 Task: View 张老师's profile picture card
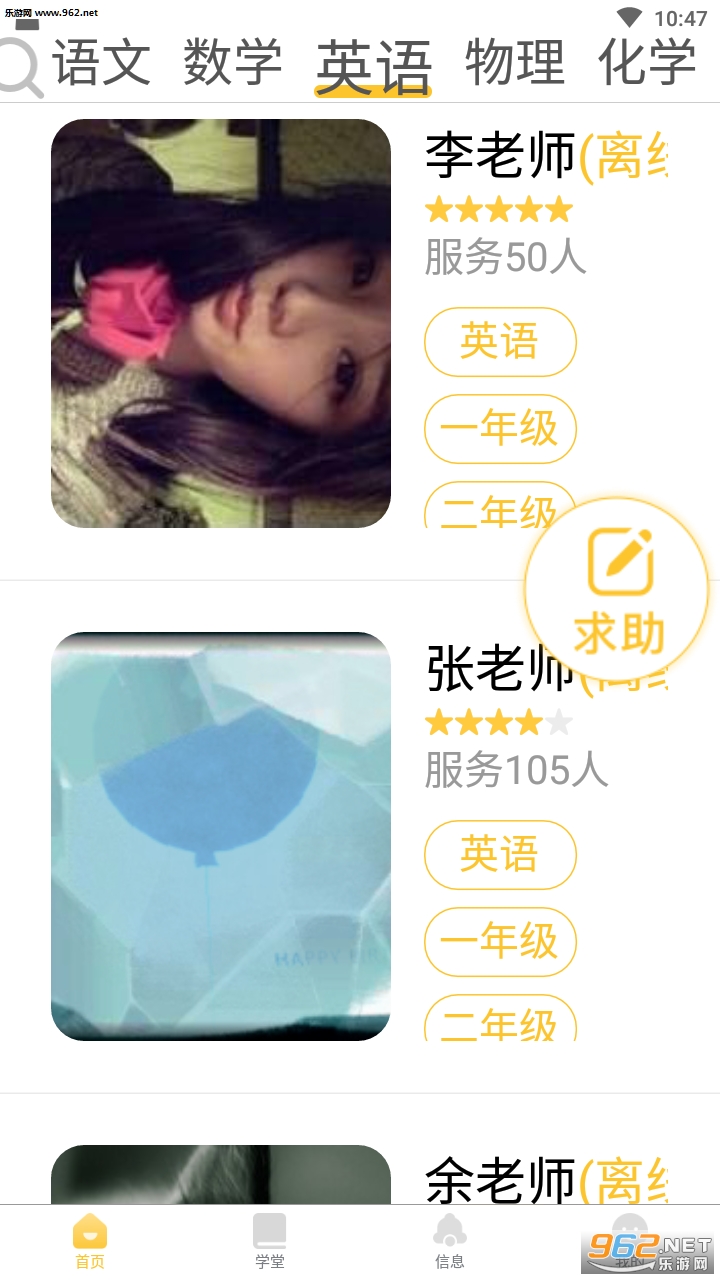pyautogui.click(x=221, y=836)
